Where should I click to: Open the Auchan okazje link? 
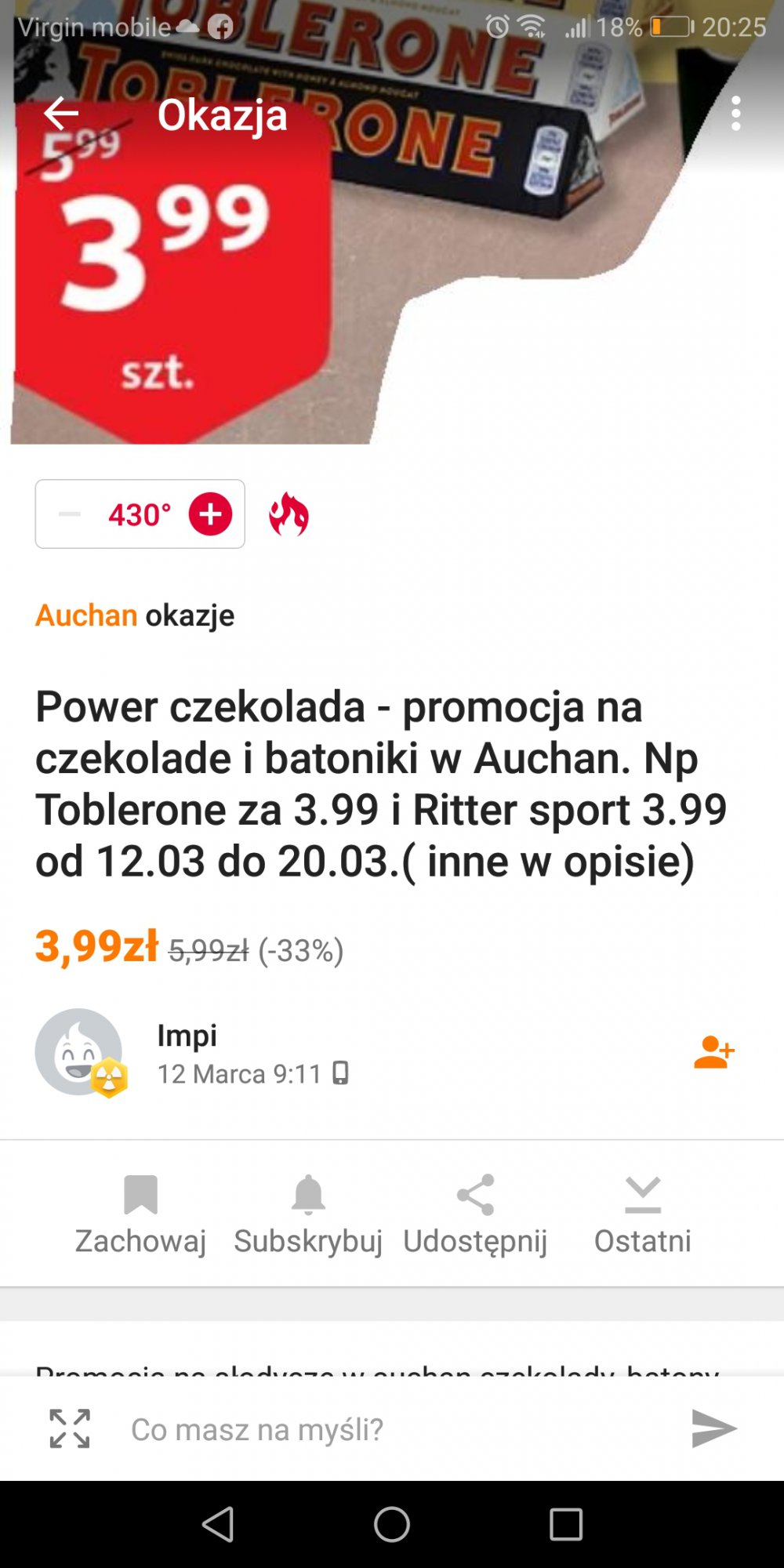tap(135, 615)
